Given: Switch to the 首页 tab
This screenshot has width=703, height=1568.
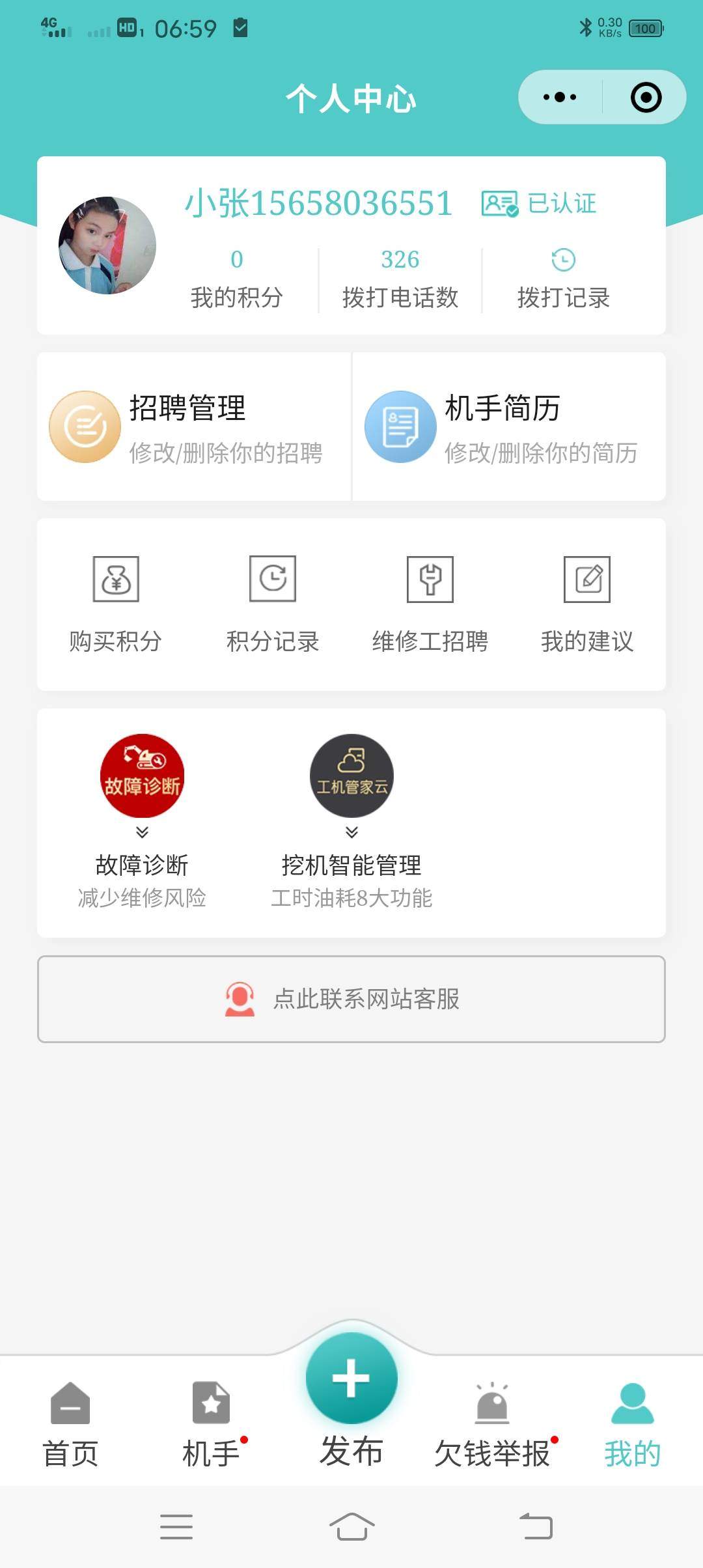Looking at the screenshot, I should point(70,1425).
